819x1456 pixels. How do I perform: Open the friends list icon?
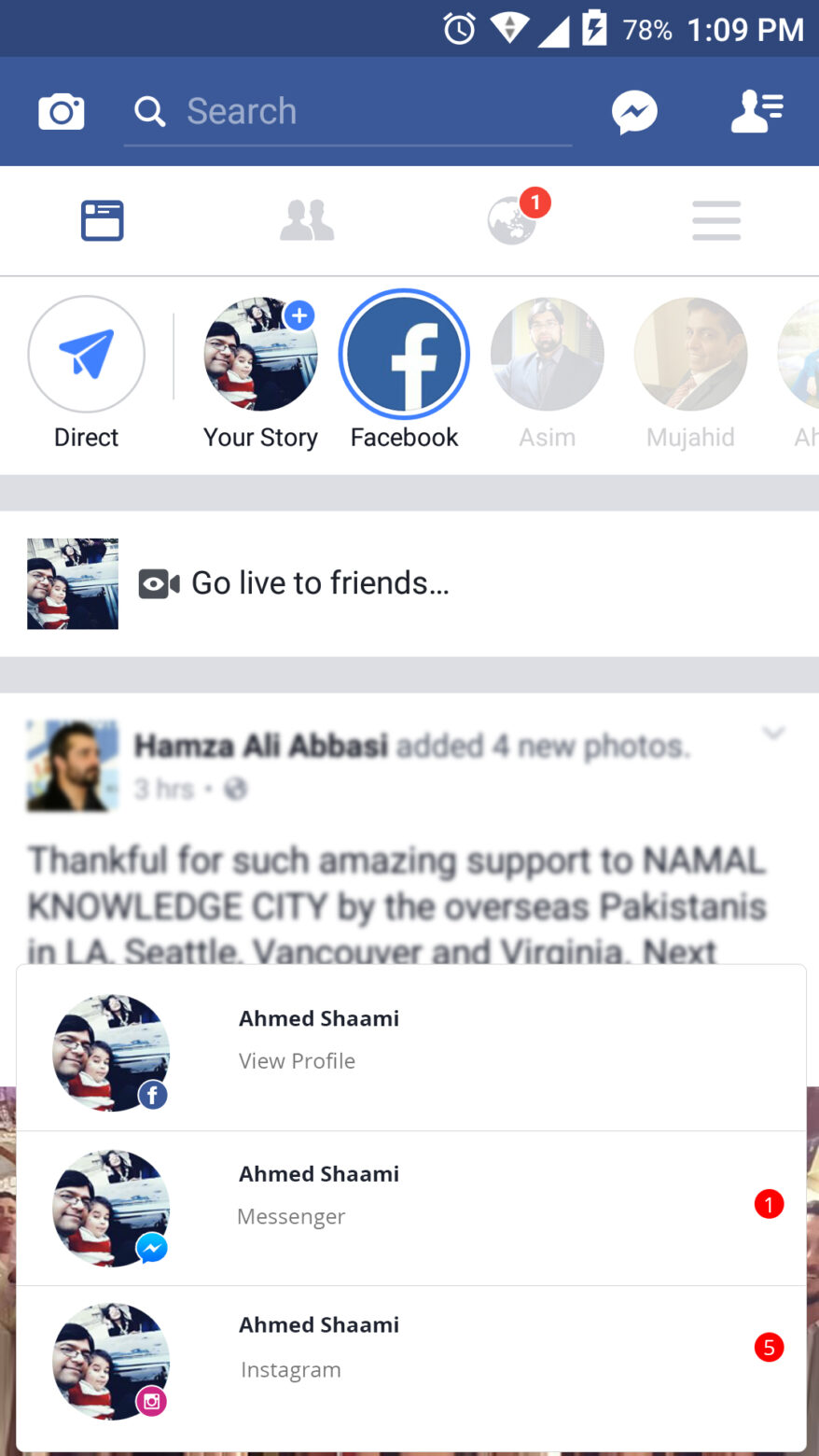(x=757, y=112)
